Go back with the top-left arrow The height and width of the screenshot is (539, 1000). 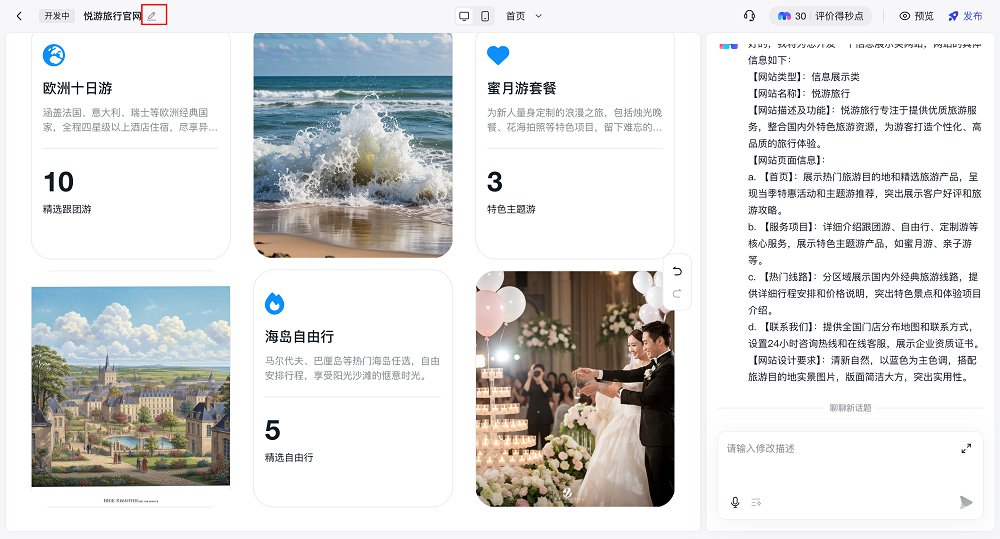18,16
